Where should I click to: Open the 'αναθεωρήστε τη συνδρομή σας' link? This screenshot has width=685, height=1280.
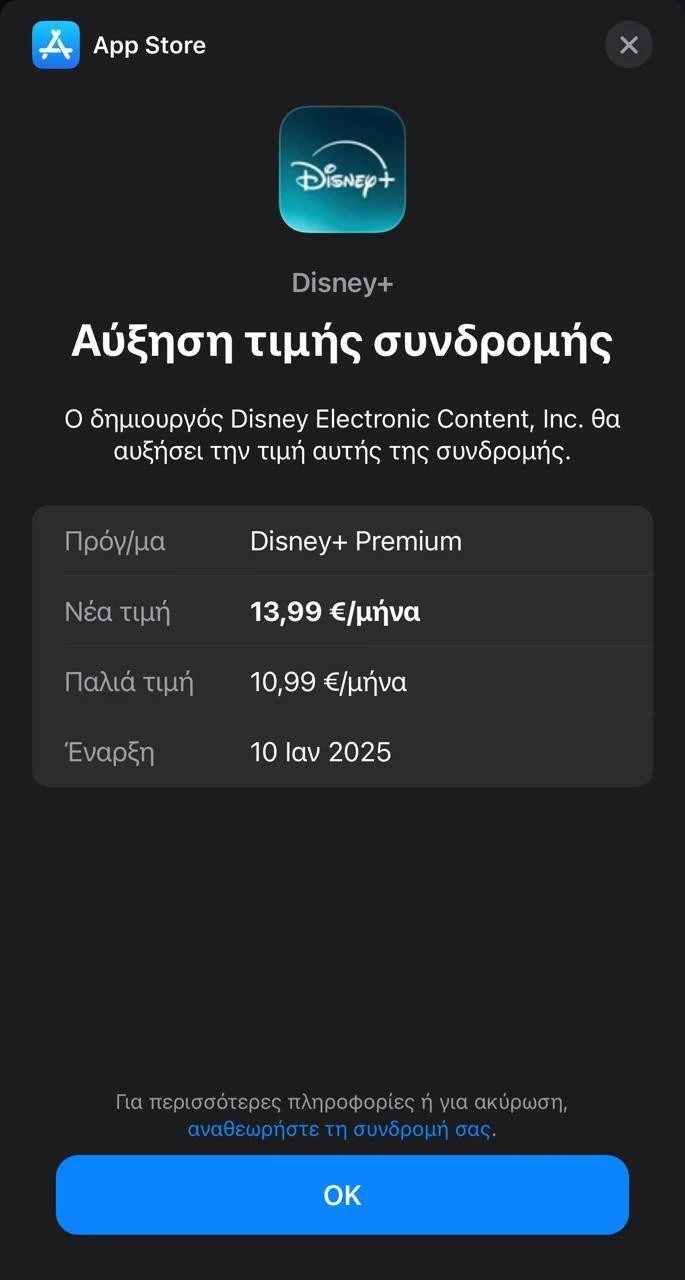(x=339, y=1130)
